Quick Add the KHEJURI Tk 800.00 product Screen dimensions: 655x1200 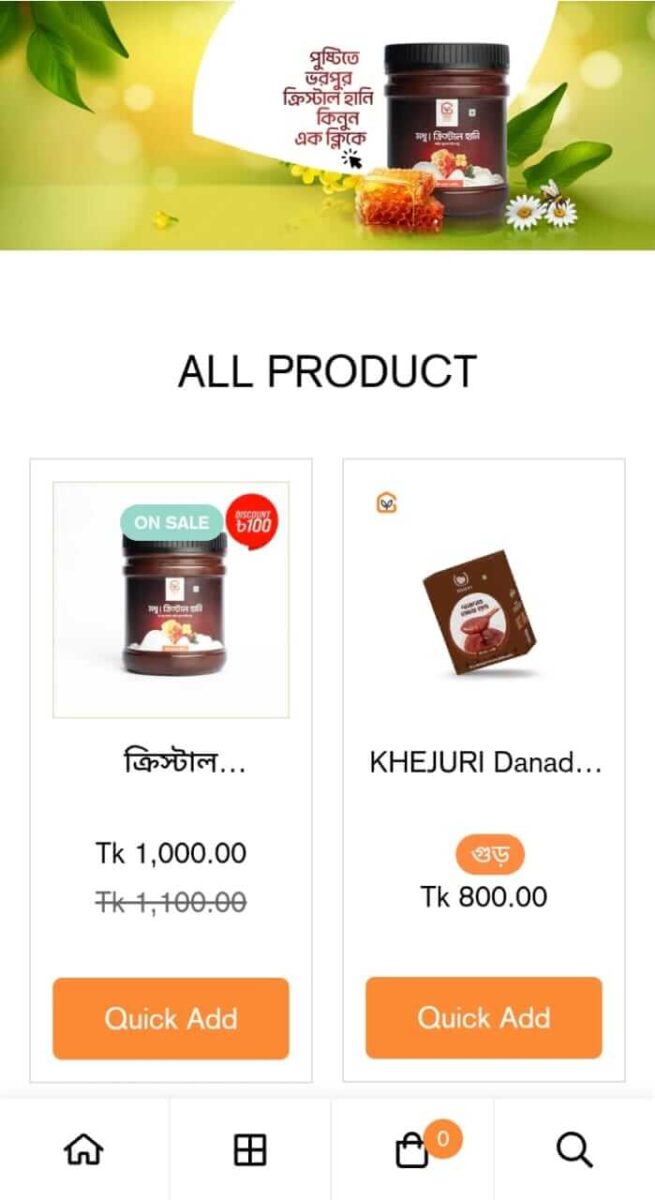(x=484, y=1018)
